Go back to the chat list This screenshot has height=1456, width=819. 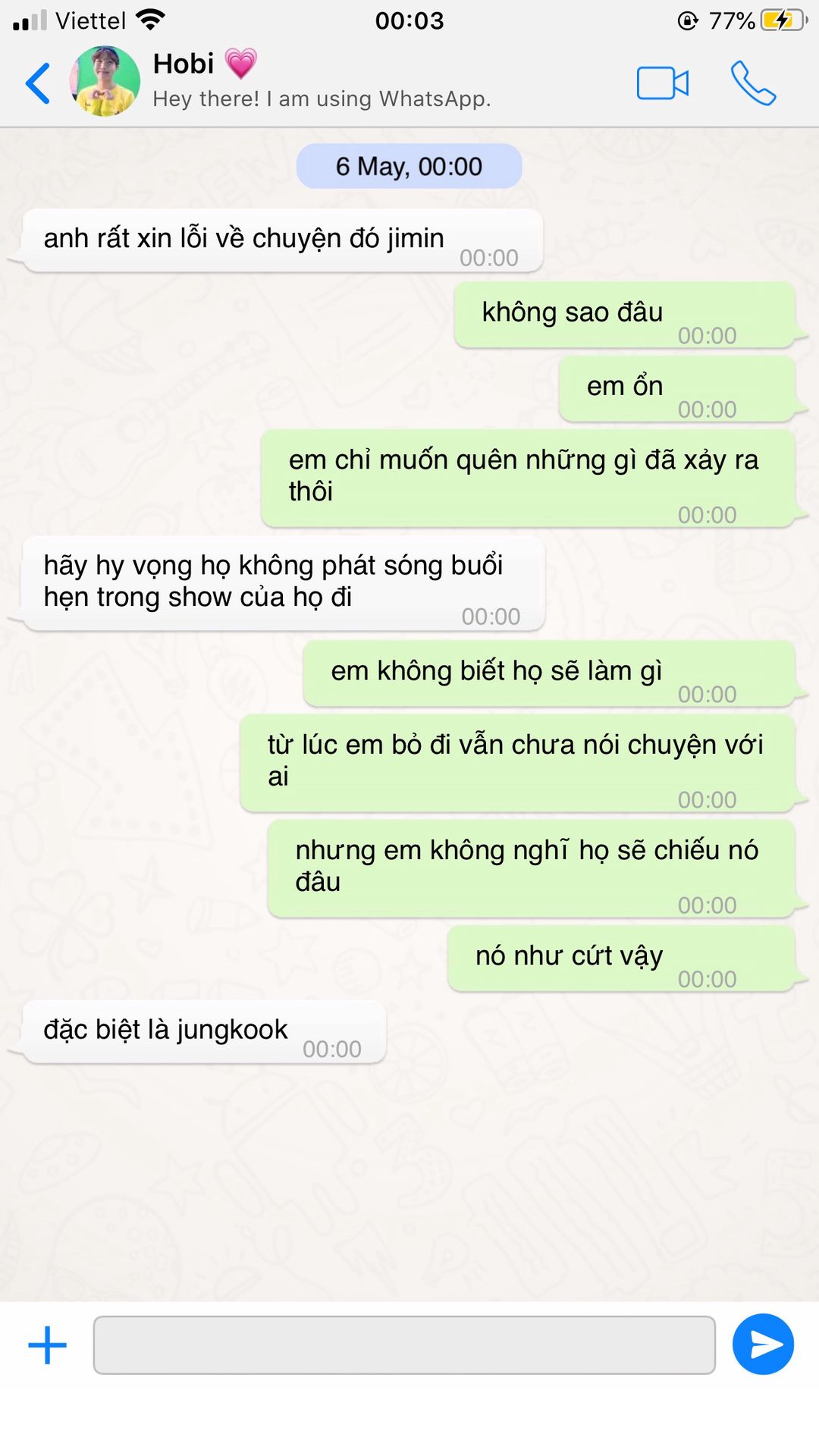click(x=38, y=83)
